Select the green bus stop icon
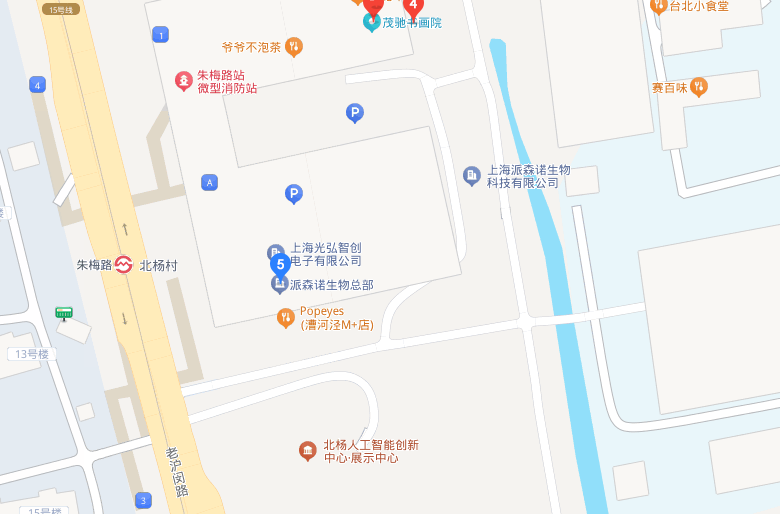Screen dimensions: 780x514 [64, 313]
